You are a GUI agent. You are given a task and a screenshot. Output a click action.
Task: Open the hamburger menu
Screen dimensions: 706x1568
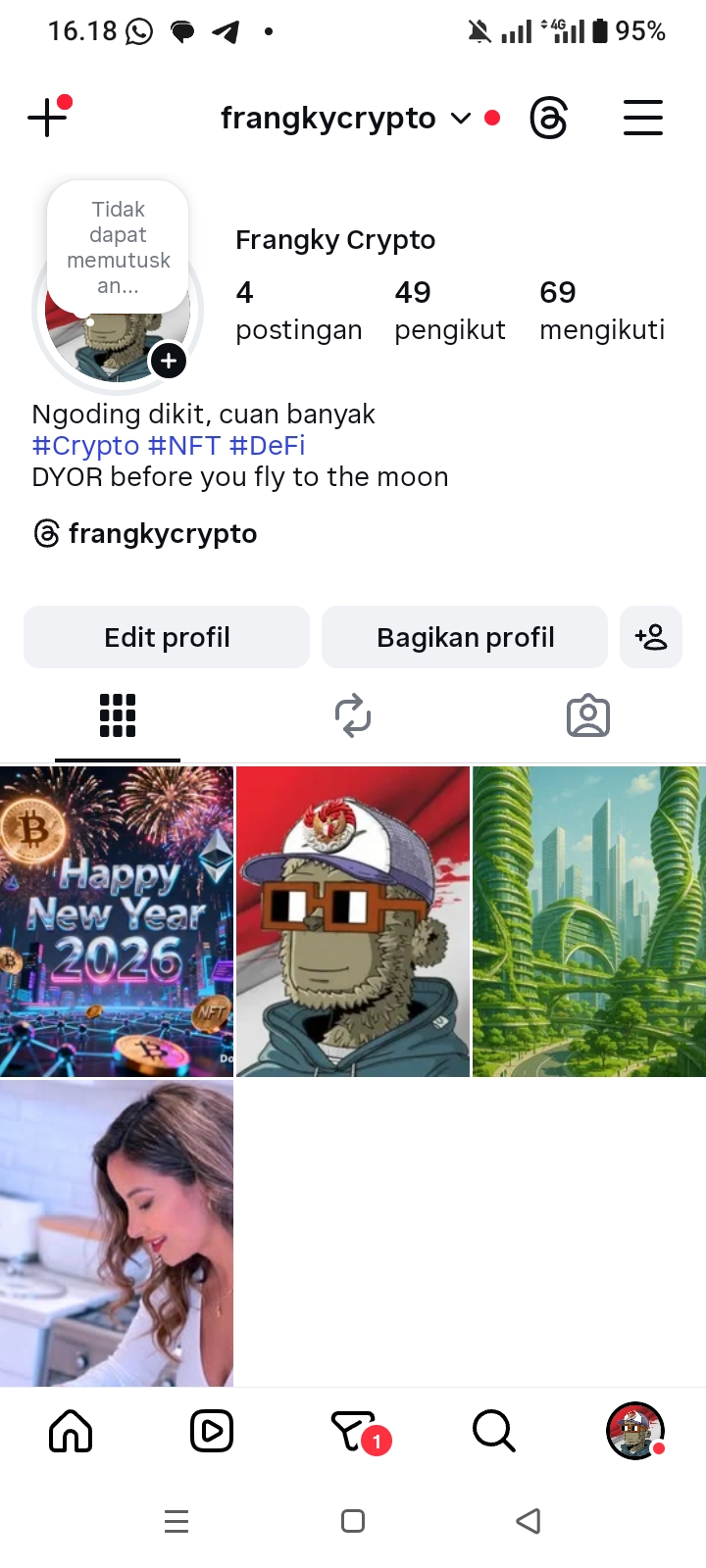click(x=643, y=119)
